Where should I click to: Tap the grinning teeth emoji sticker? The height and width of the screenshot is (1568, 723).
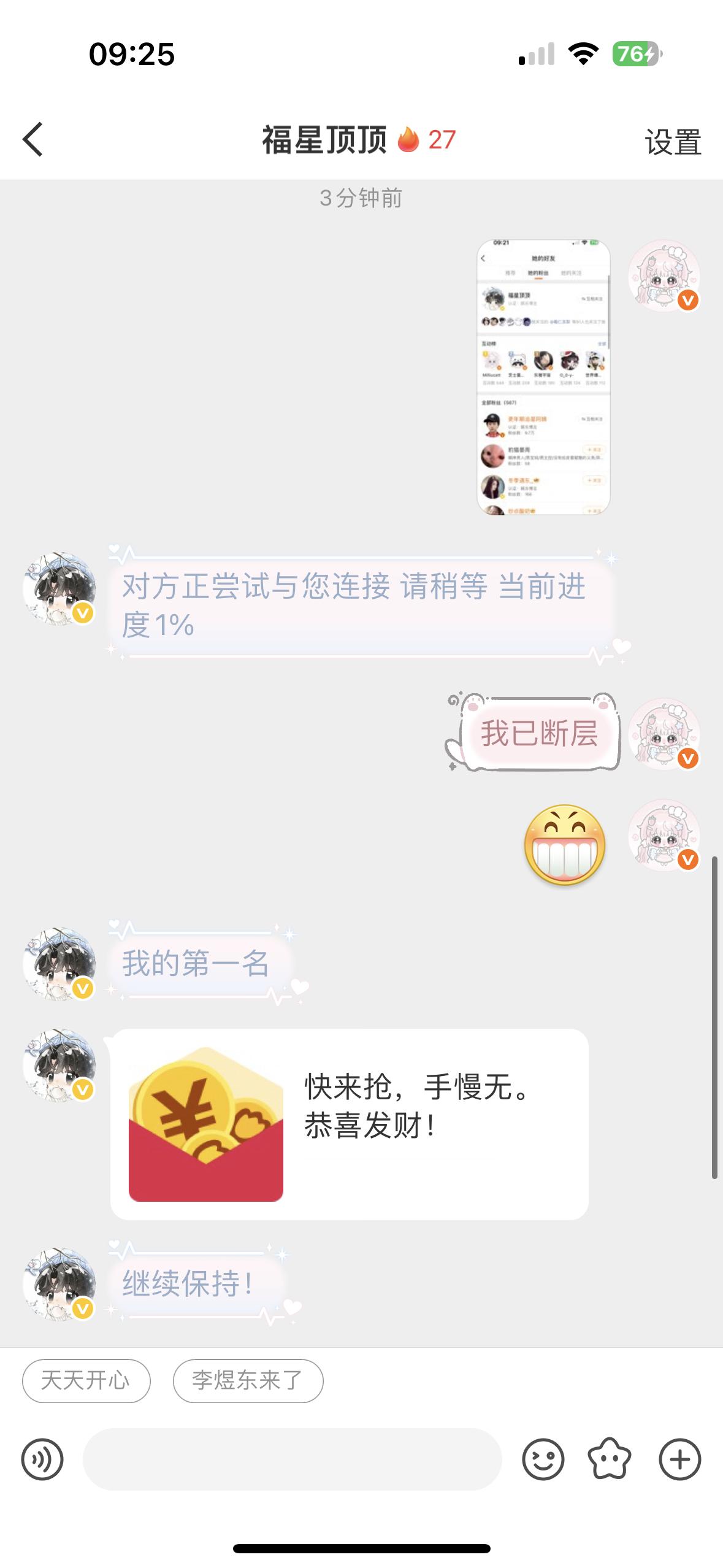[x=564, y=845]
